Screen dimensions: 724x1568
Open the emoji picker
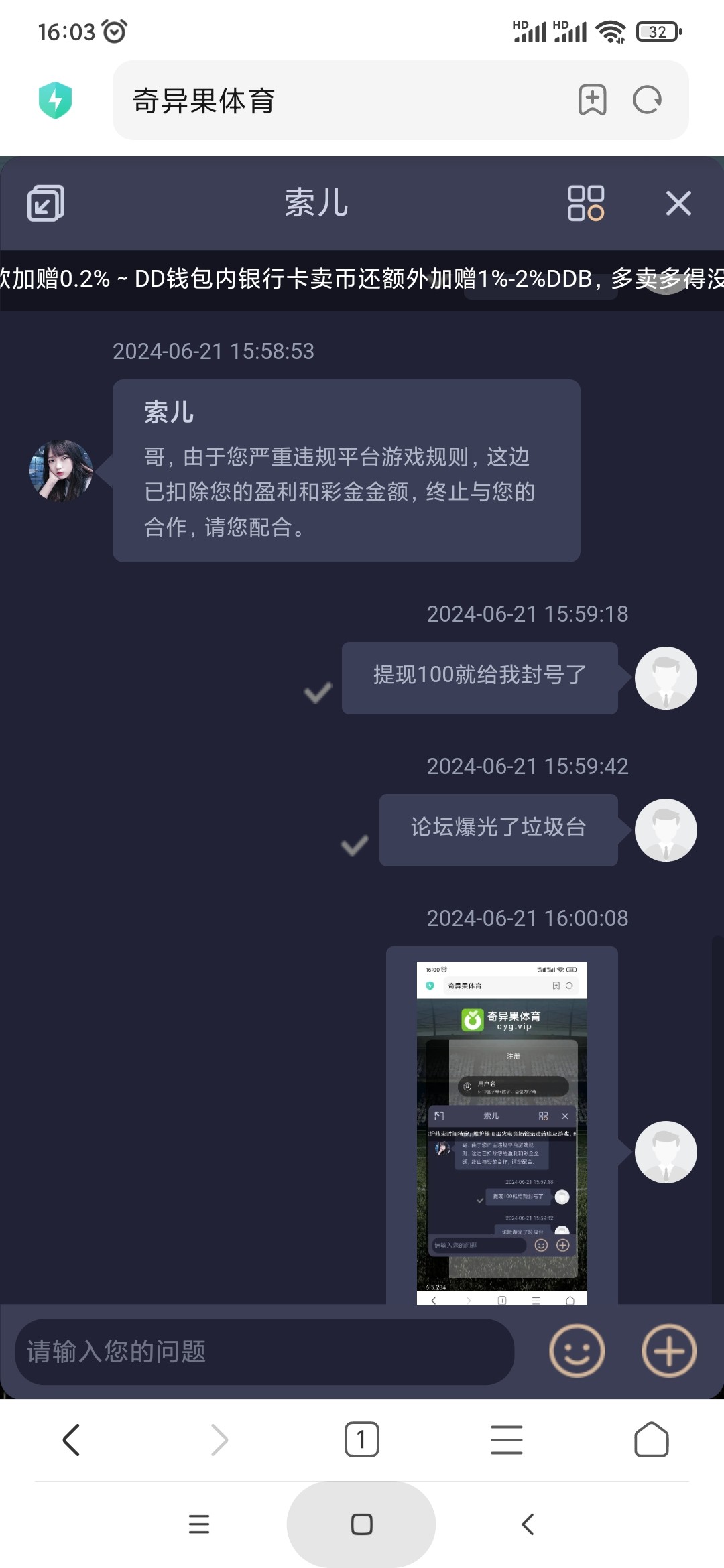pos(577,1351)
